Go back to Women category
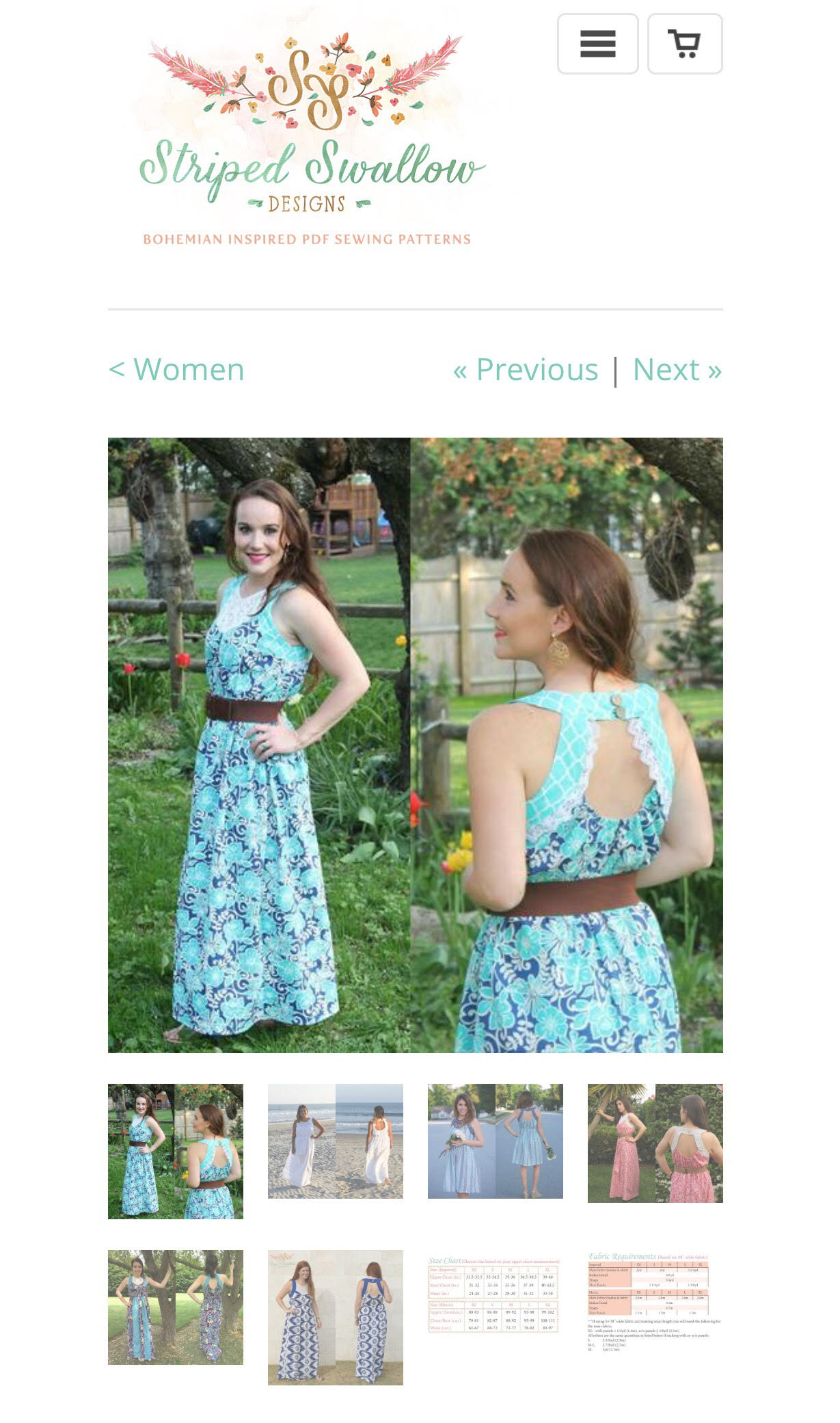Image resolution: width=840 pixels, height=1423 pixels. click(176, 370)
